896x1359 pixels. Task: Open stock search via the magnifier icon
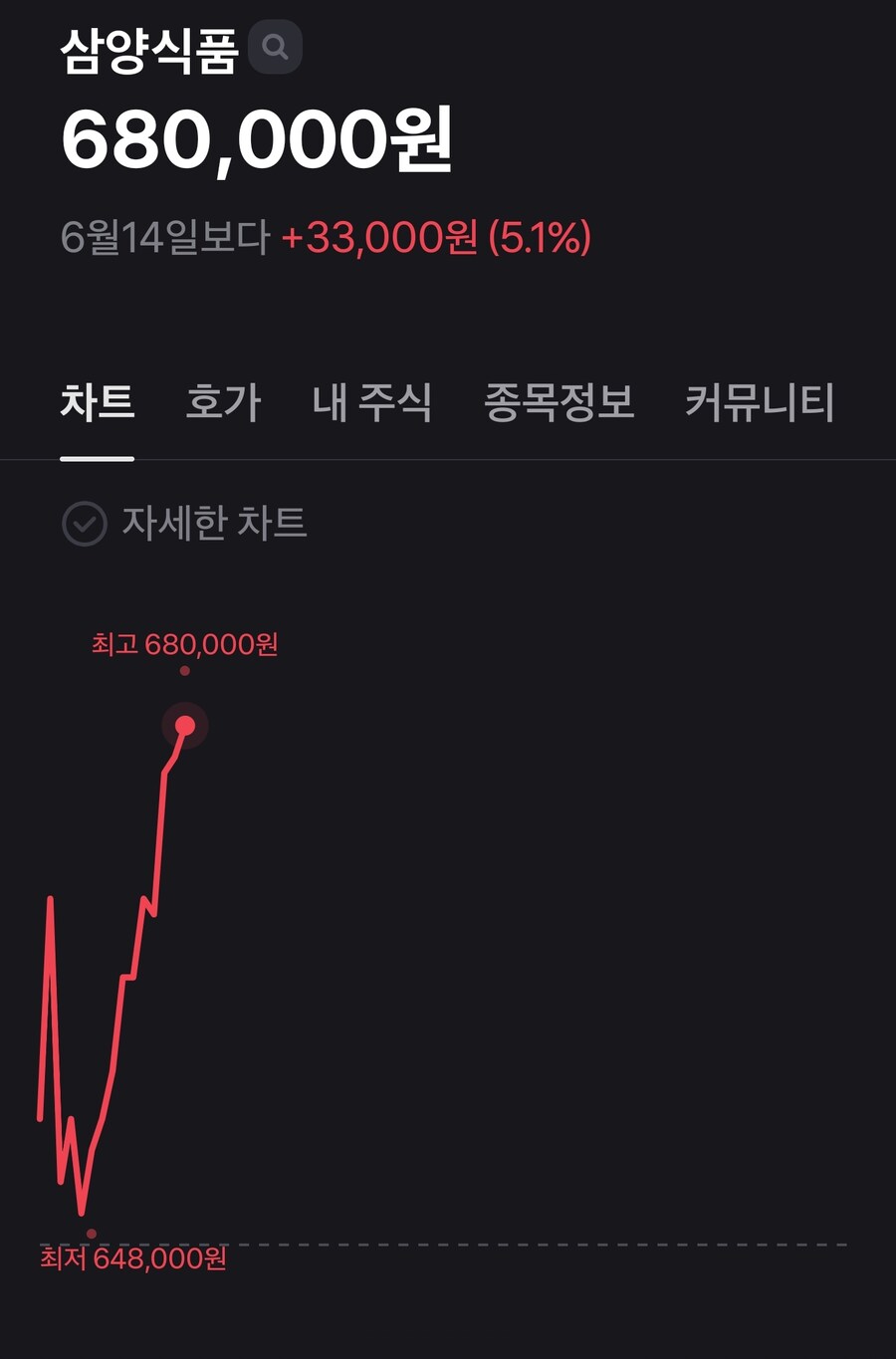275,47
